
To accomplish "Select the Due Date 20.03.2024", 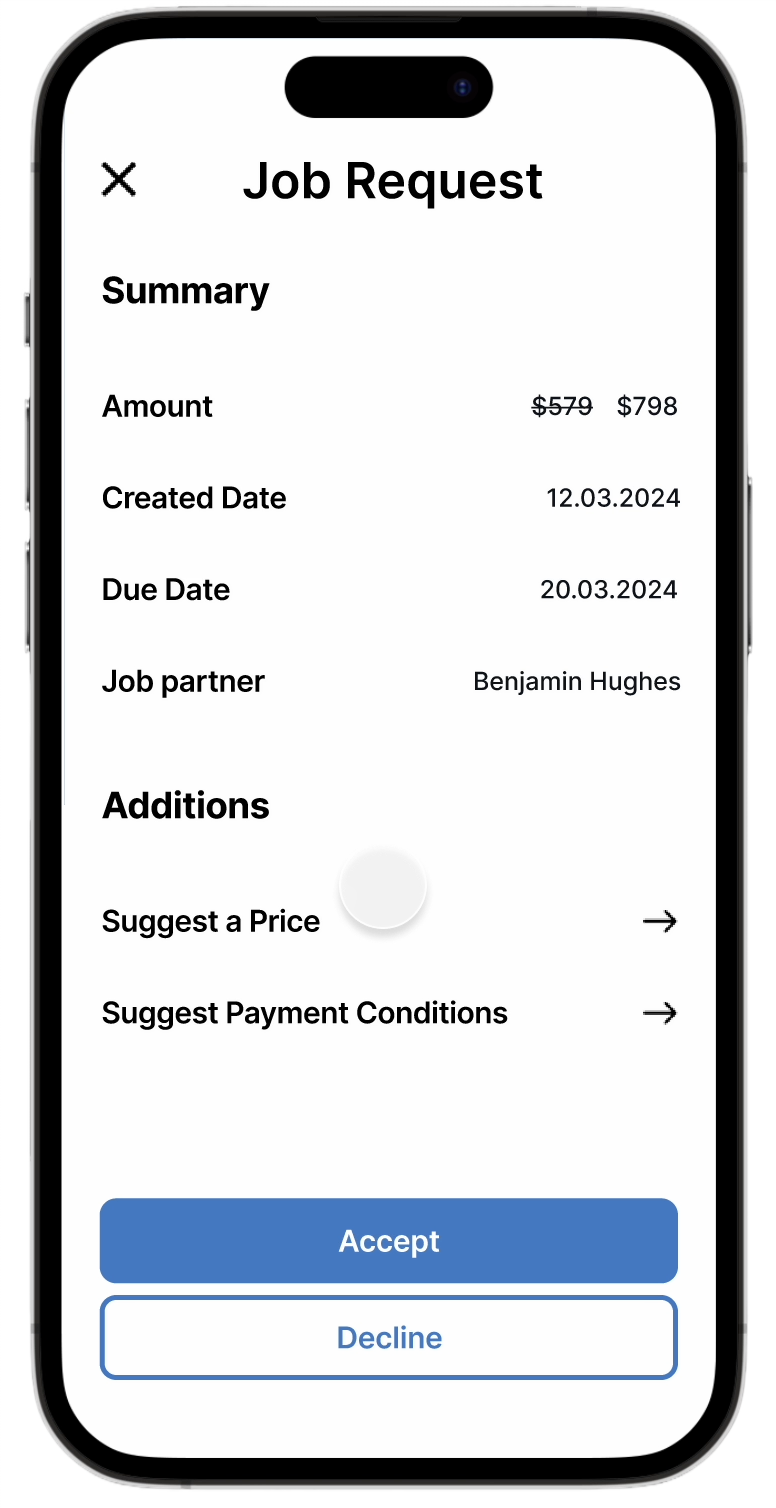I will (609, 589).
